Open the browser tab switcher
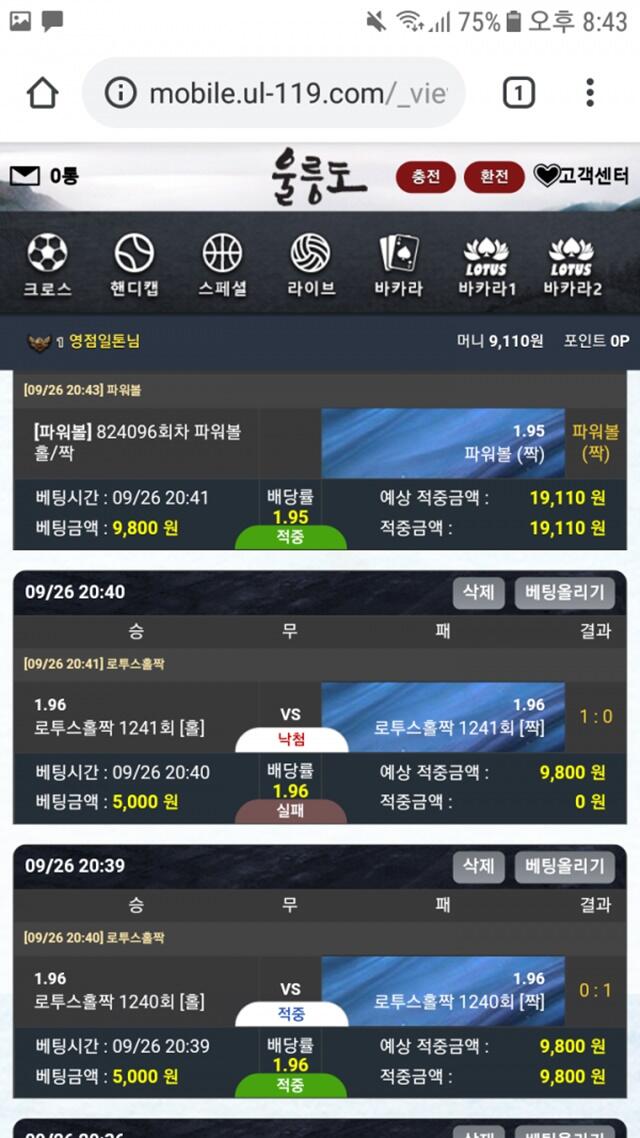The width and height of the screenshot is (640, 1138). click(519, 93)
